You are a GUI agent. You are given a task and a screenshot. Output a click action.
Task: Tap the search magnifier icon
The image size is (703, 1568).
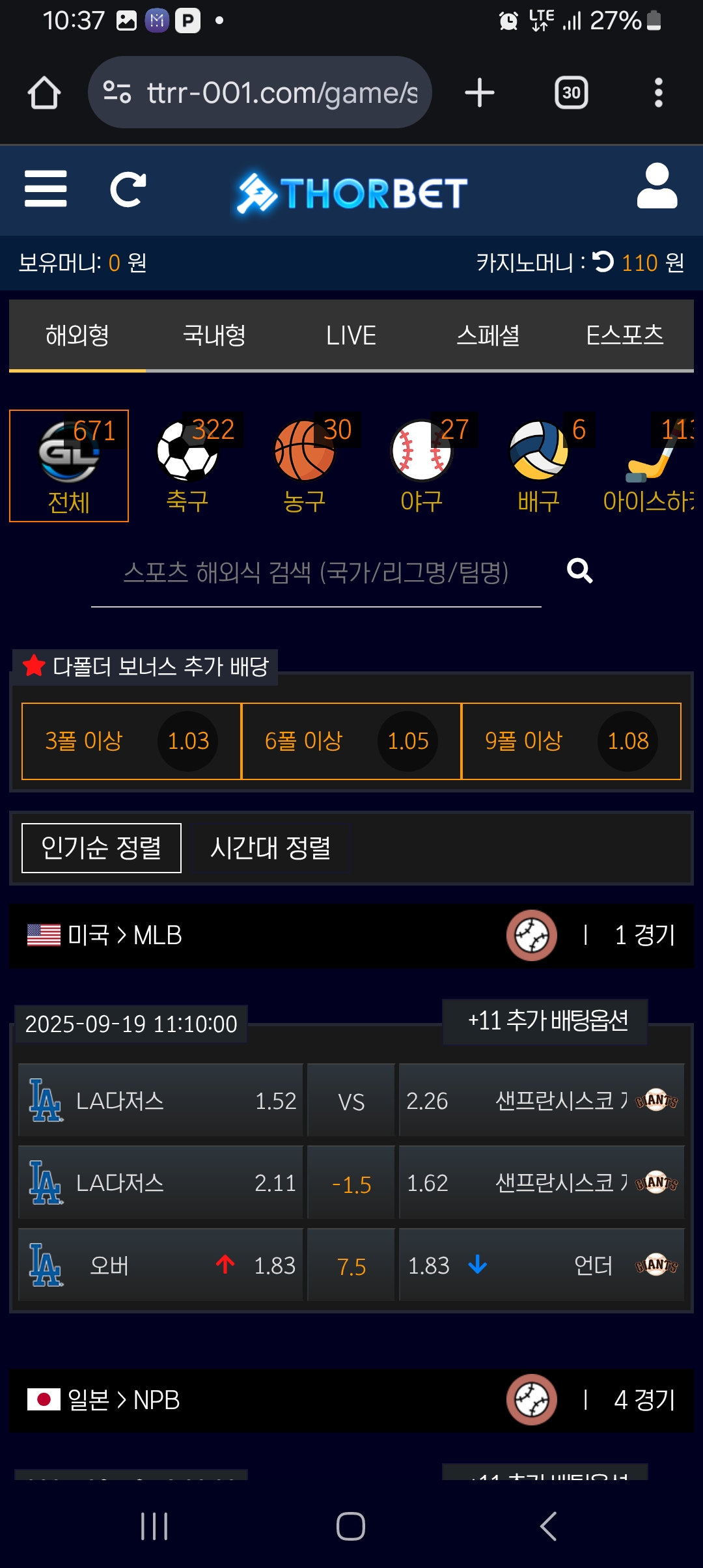click(579, 571)
